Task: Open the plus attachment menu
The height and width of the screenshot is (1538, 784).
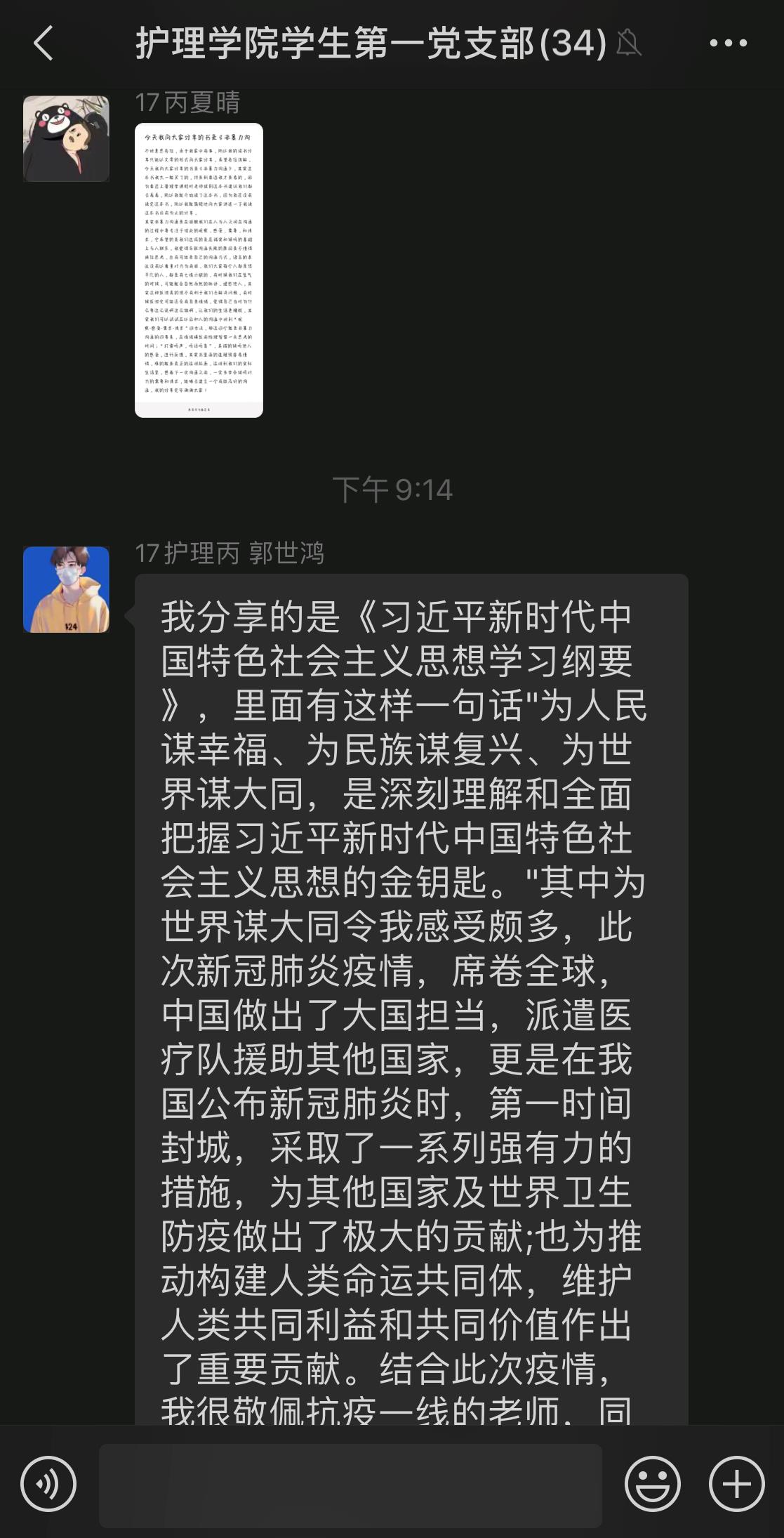Action: click(736, 1484)
